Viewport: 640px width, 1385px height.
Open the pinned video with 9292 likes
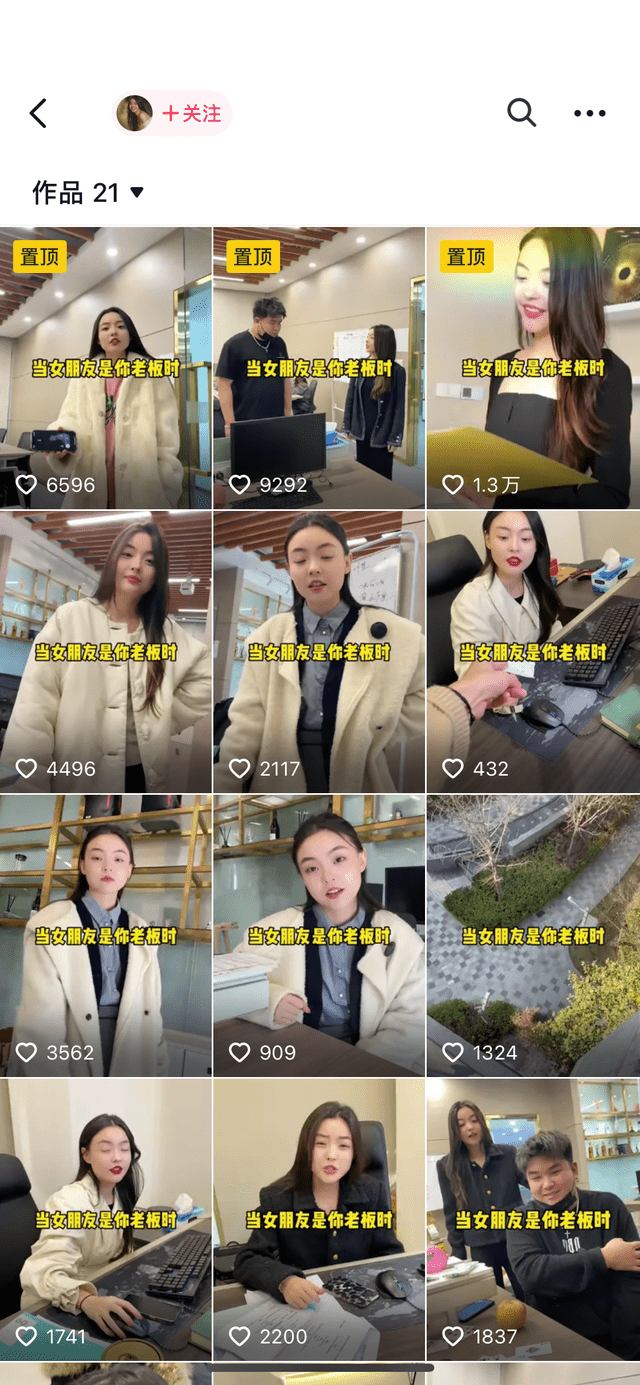click(x=319, y=368)
